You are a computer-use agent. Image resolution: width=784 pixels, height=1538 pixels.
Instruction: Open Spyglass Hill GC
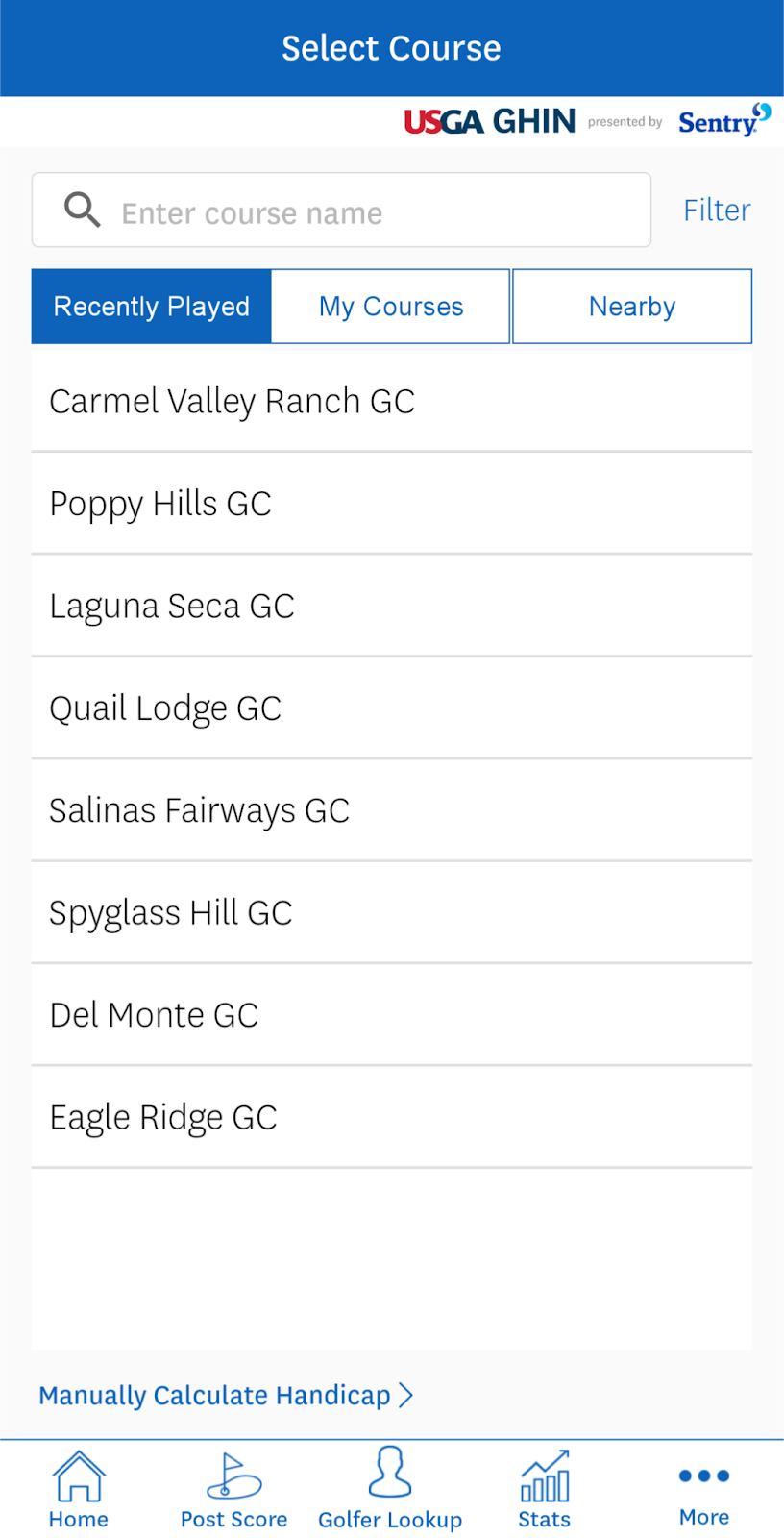point(392,913)
